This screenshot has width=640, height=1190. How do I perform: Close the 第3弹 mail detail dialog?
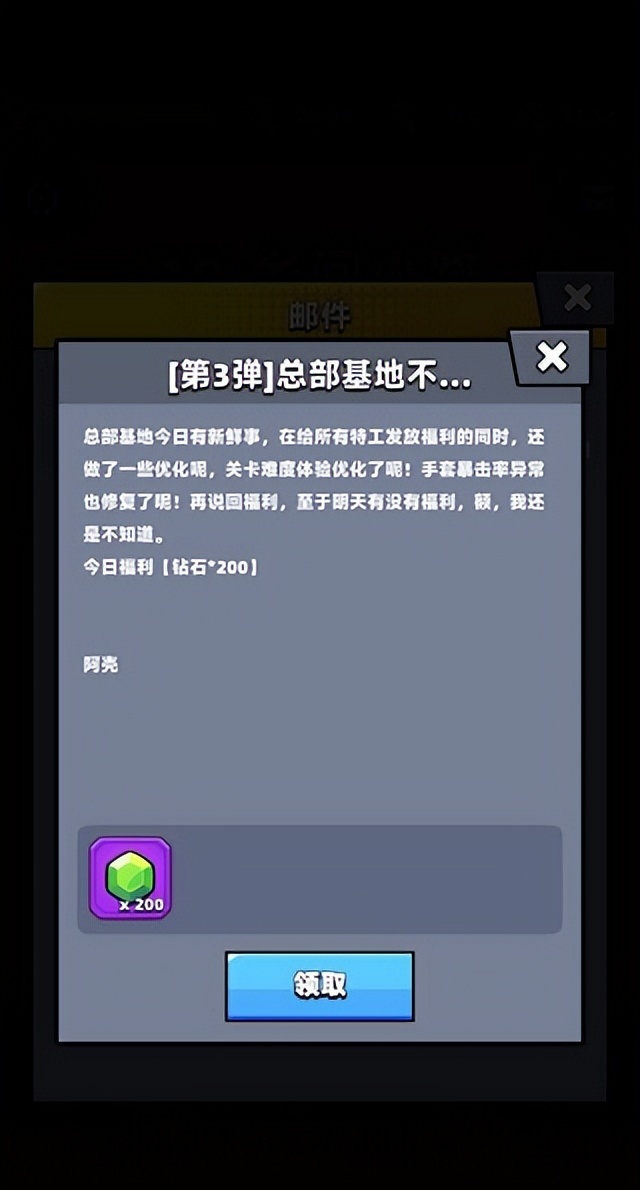click(551, 357)
